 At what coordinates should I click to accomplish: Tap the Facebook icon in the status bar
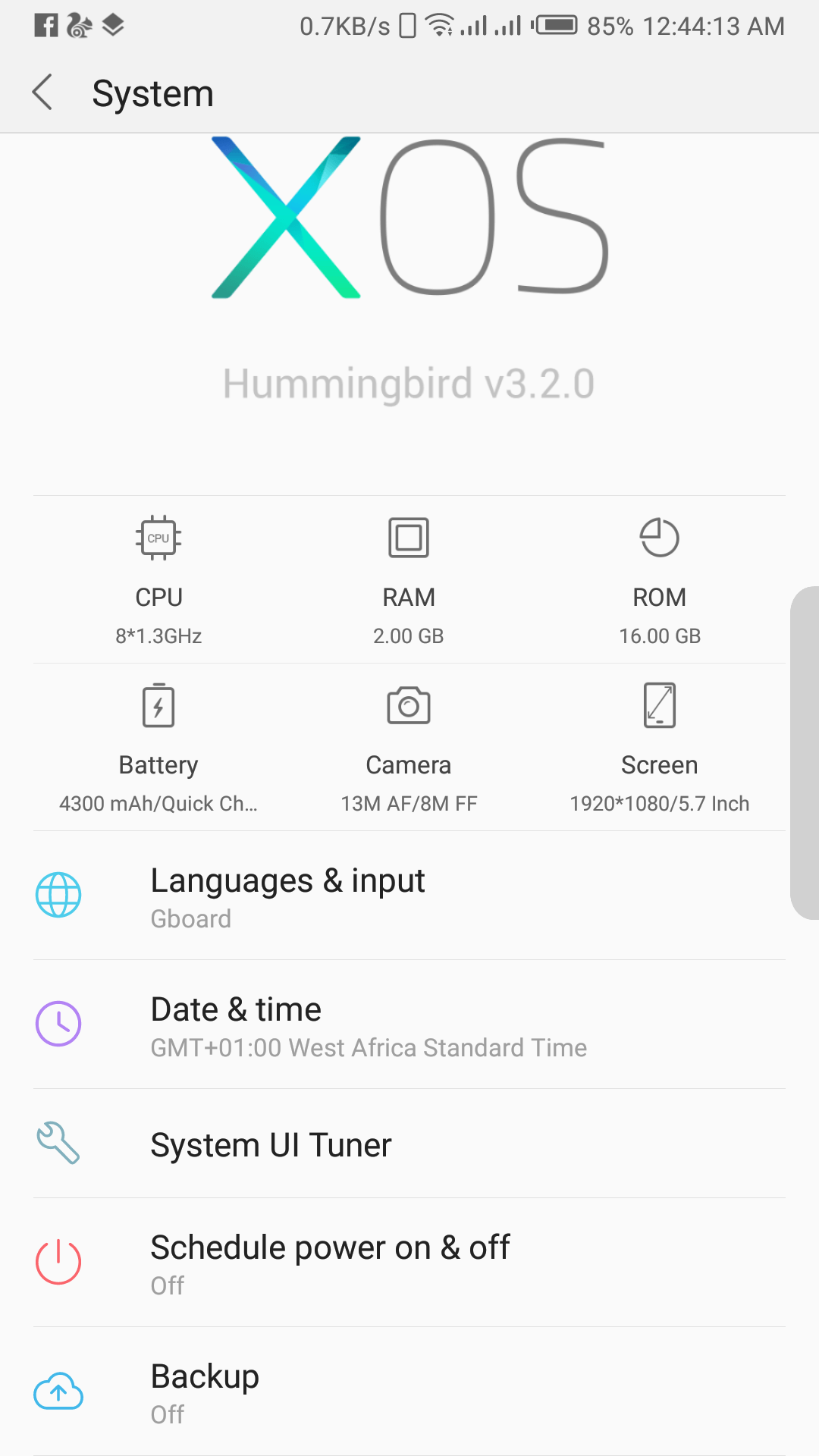tap(45, 26)
